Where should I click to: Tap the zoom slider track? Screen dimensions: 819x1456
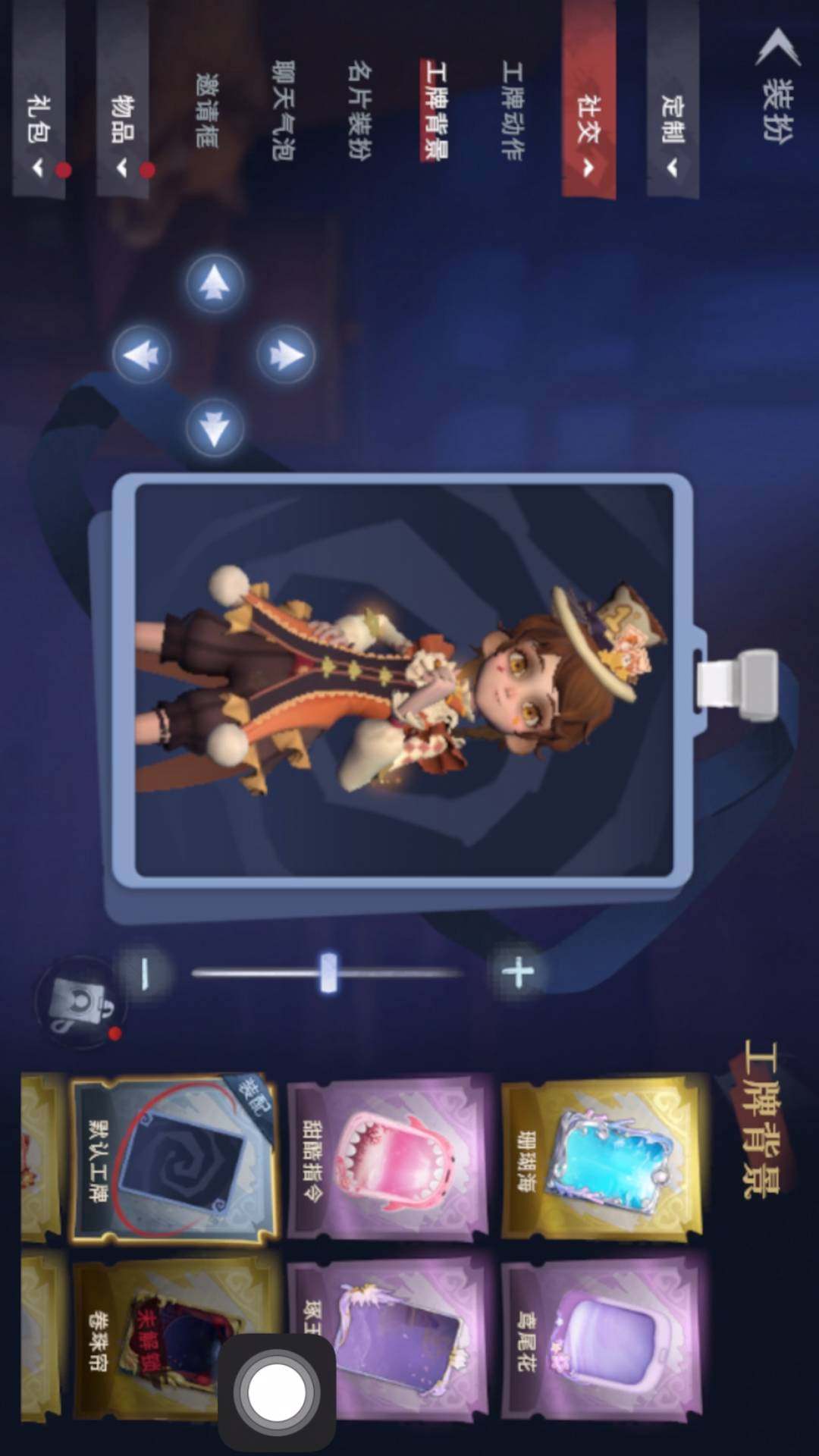[328, 972]
